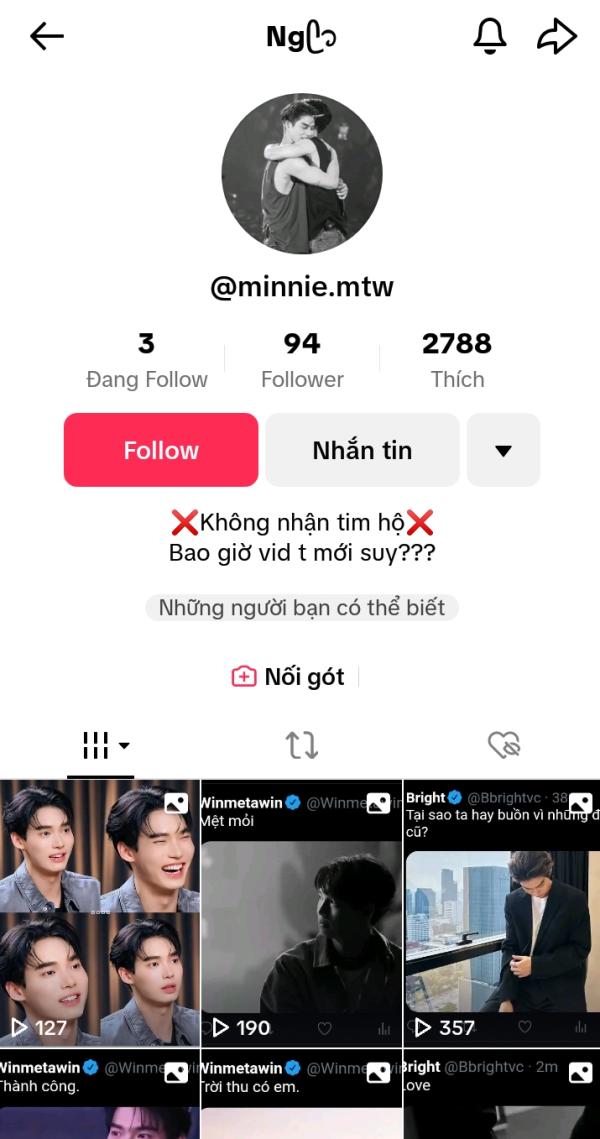600x1139 pixels.
Task: Open the Nối gót link
Action: [288, 677]
